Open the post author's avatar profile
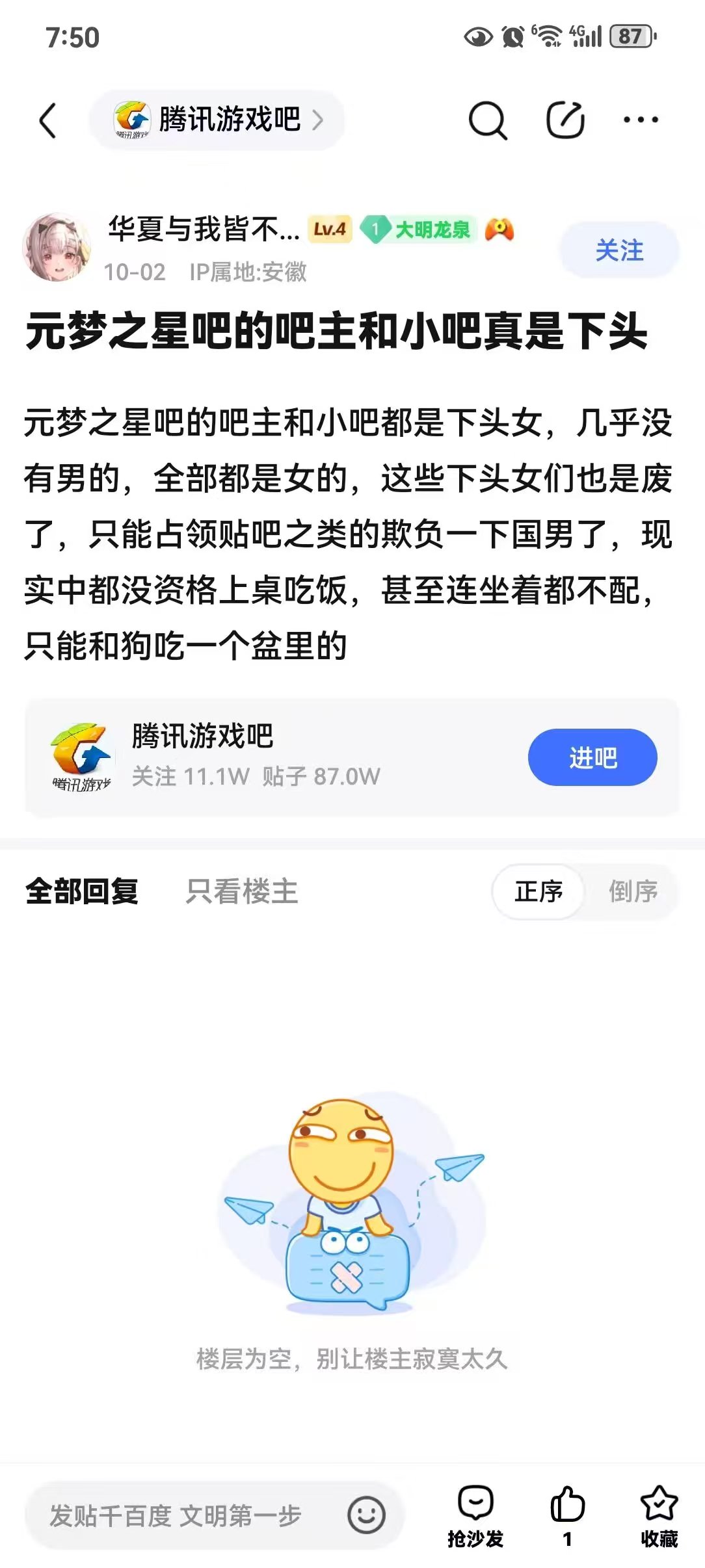 (57, 248)
